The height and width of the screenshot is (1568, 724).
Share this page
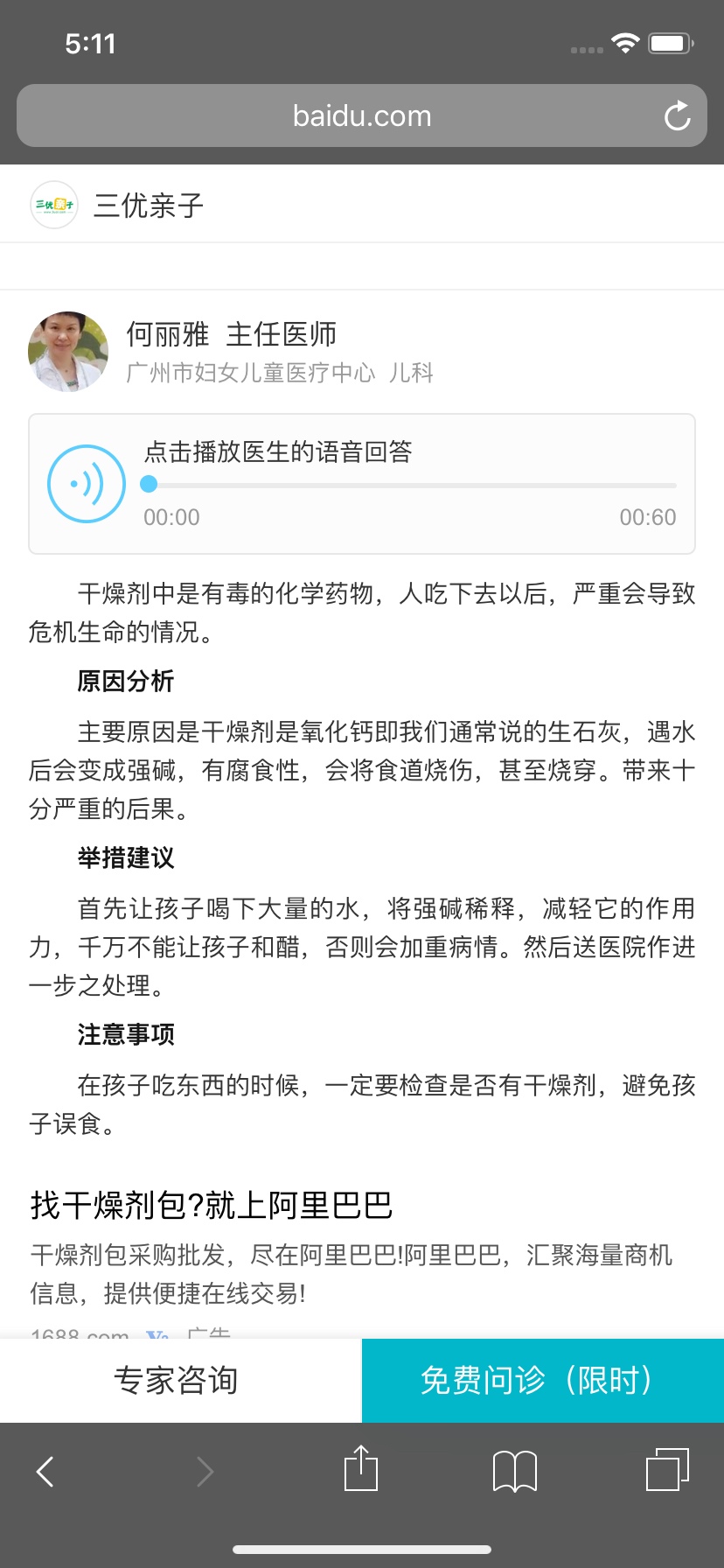point(361,1467)
